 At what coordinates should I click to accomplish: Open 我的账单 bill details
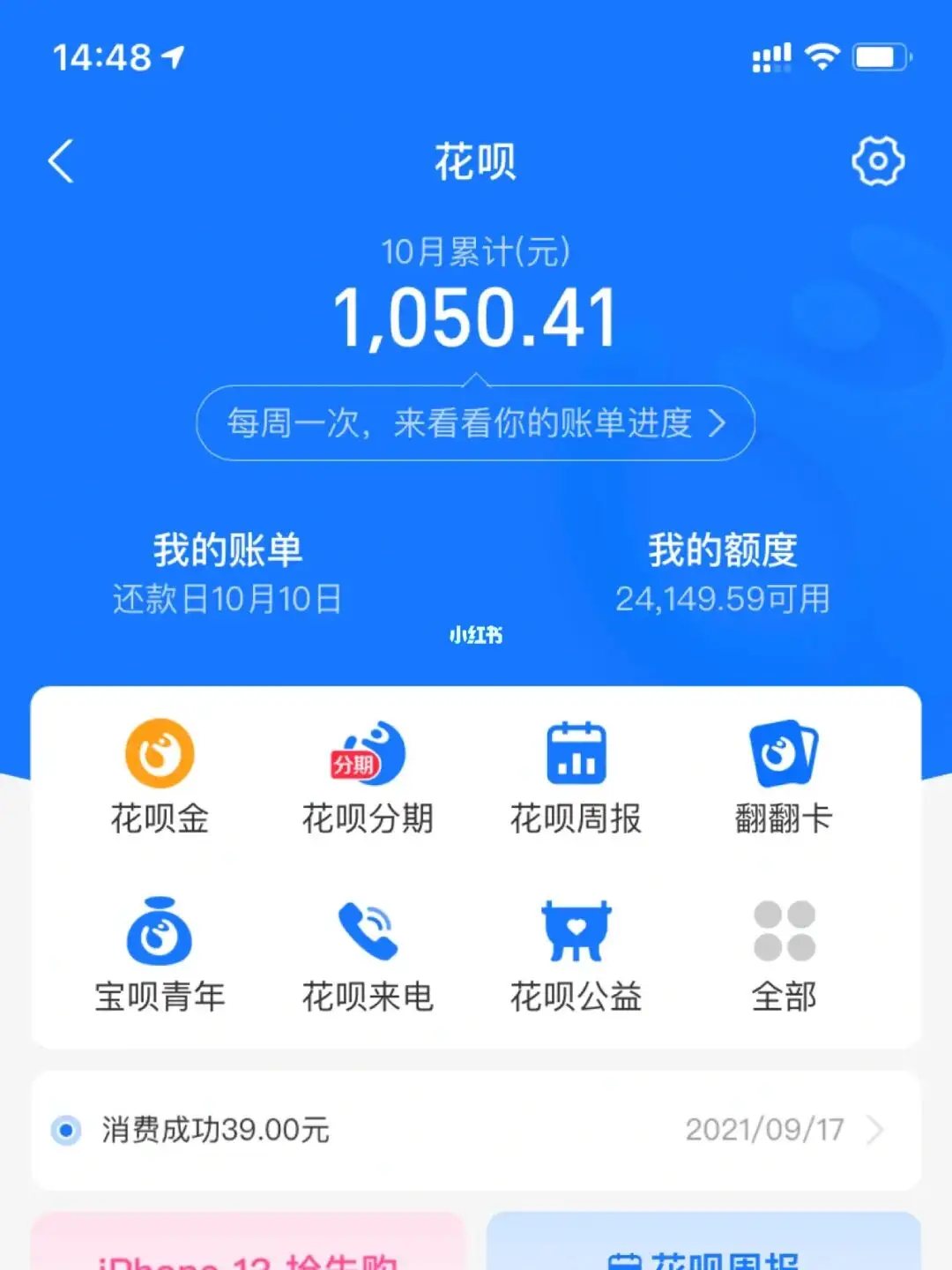click(227, 571)
